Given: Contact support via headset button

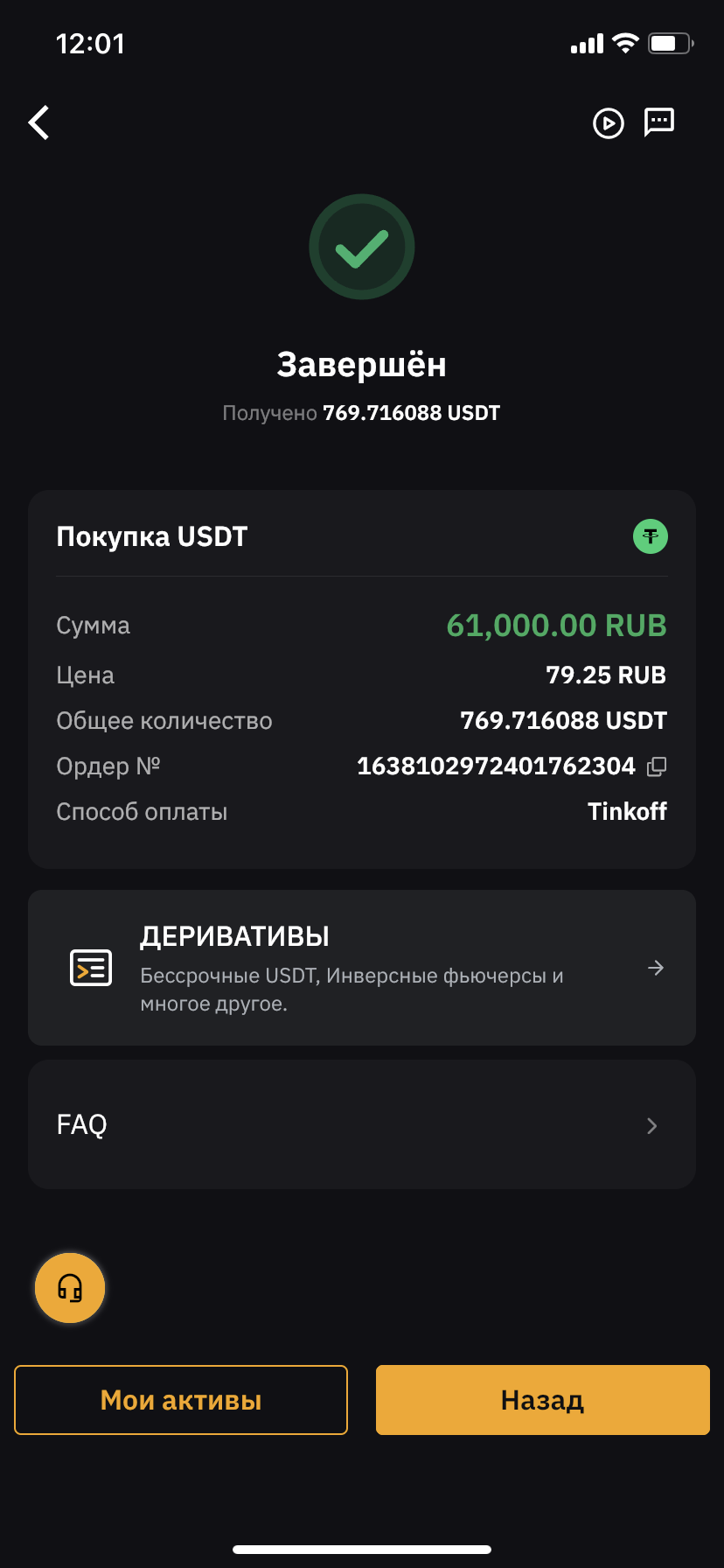Looking at the screenshot, I should [70, 1288].
